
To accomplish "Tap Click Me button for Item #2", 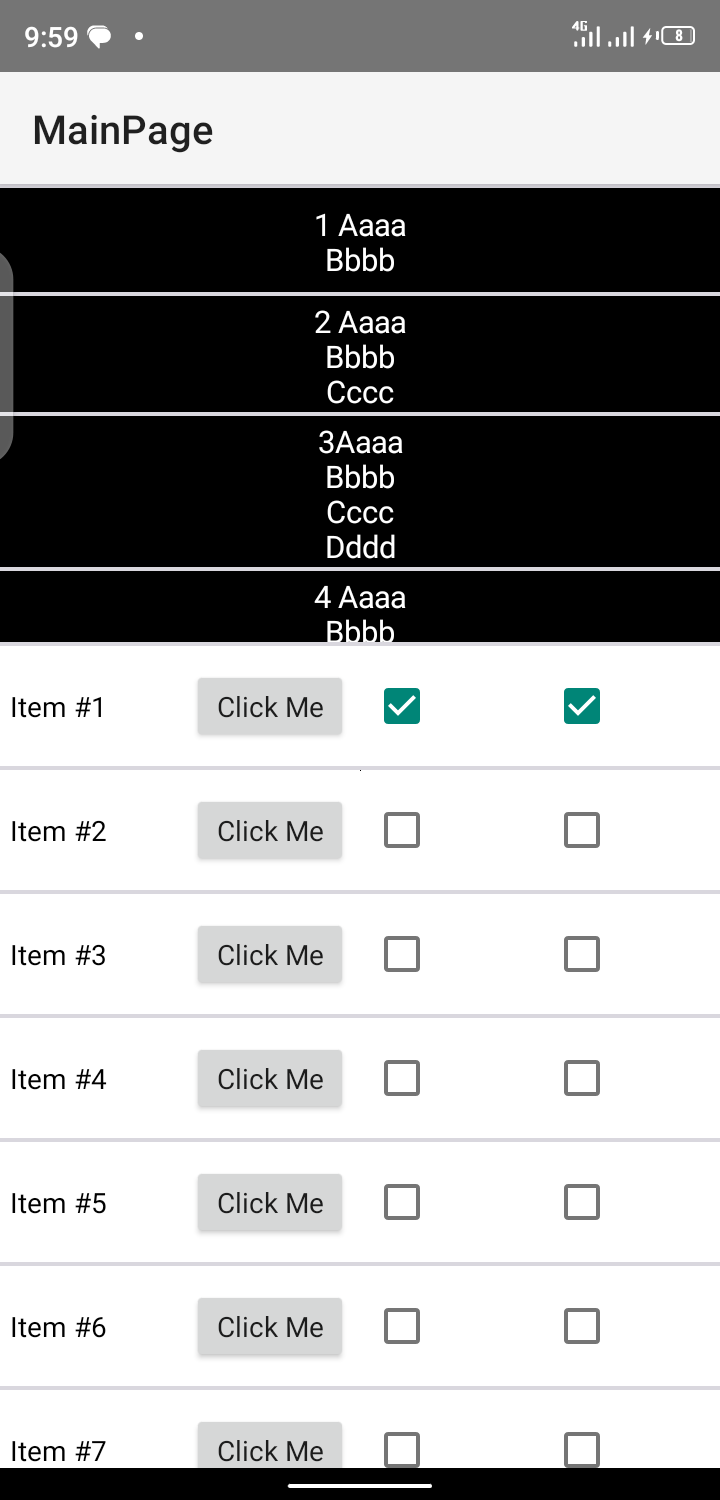I will point(270,831).
